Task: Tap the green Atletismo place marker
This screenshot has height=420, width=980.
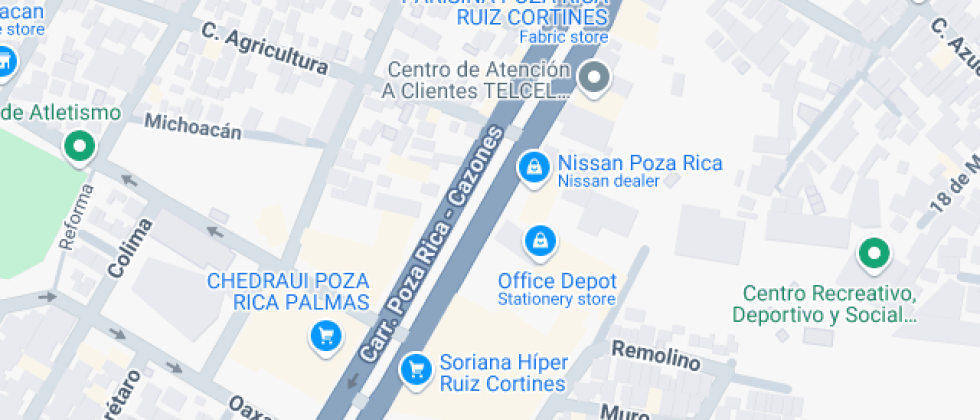Action: pyautogui.click(x=78, y=149)
